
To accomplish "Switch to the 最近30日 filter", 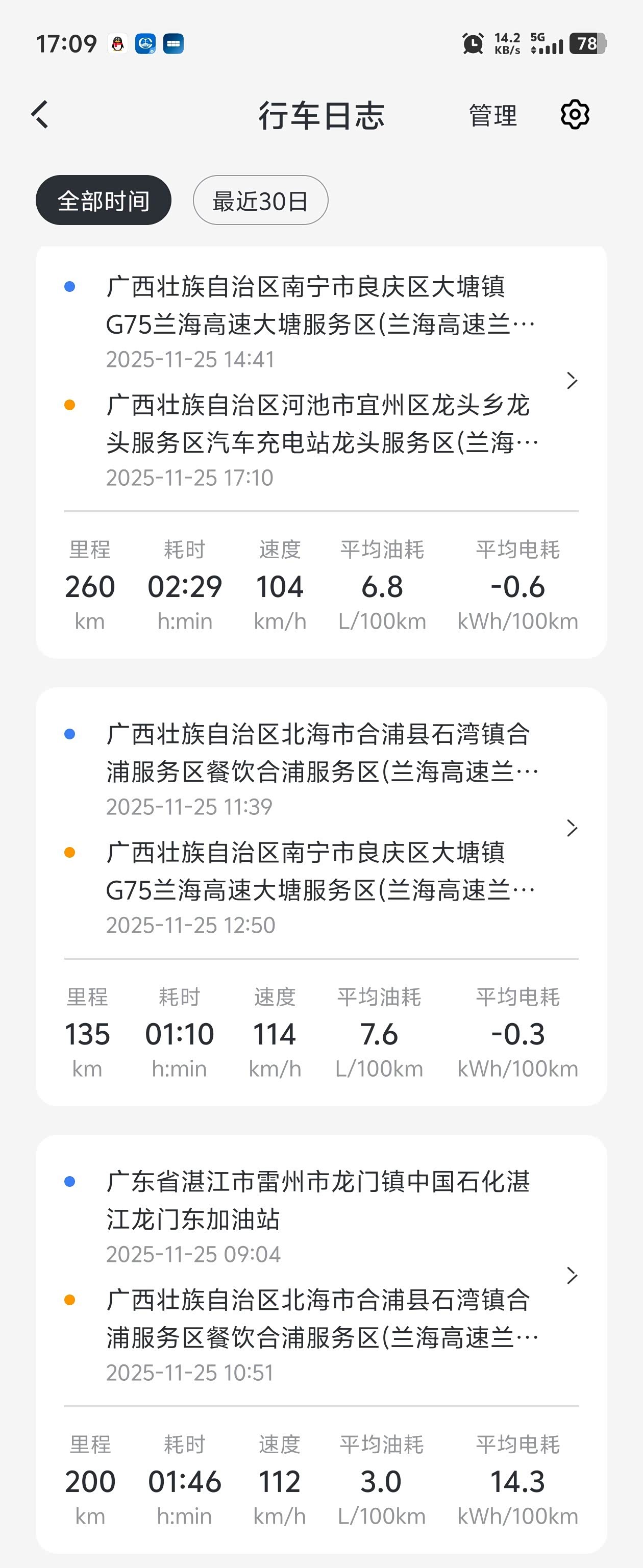I will point(260,200).
